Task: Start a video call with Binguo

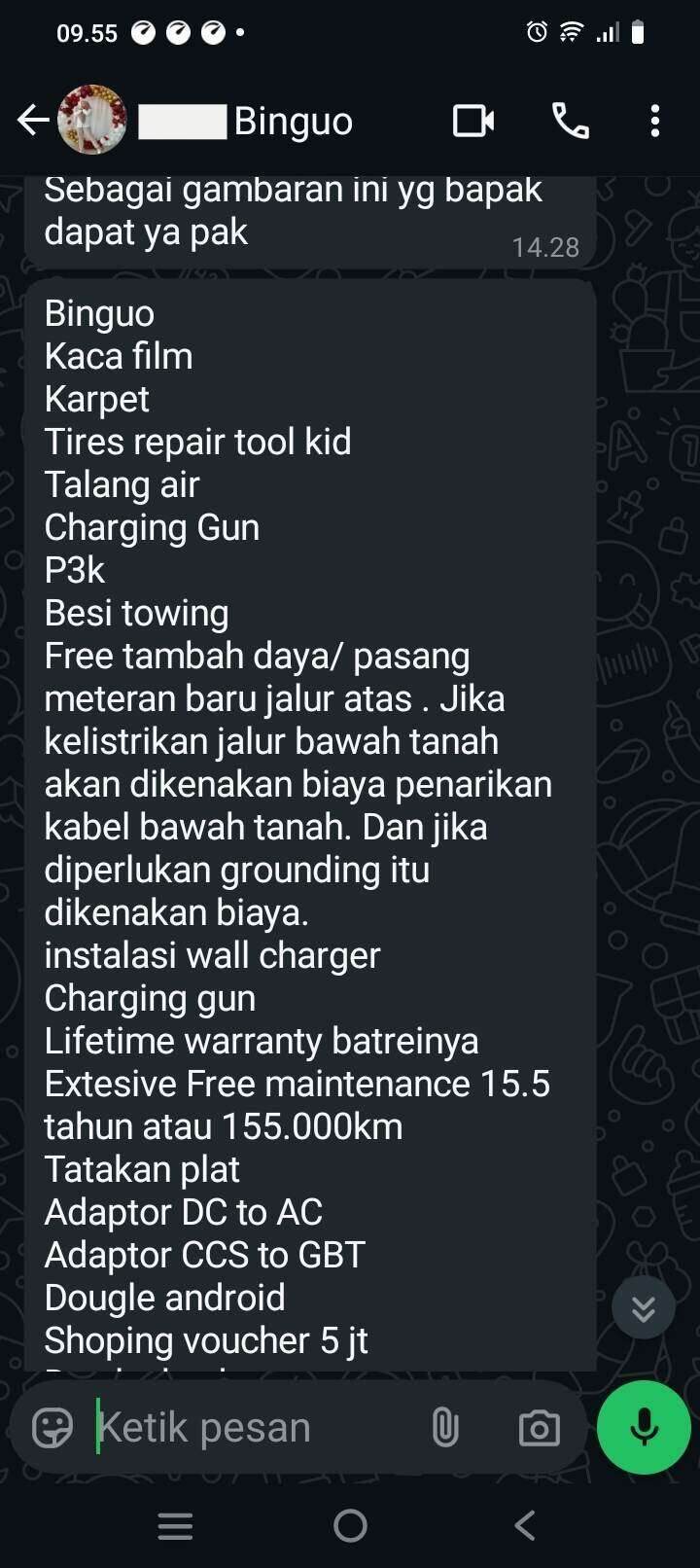Action: pos(473,121)
